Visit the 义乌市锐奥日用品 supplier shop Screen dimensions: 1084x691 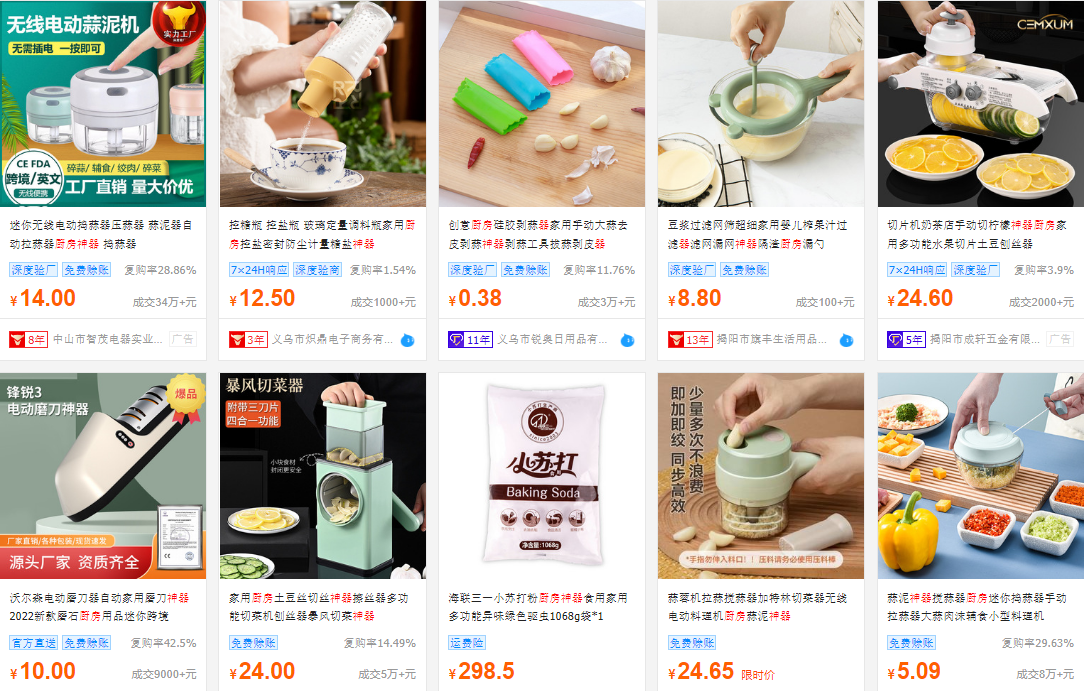552,340
